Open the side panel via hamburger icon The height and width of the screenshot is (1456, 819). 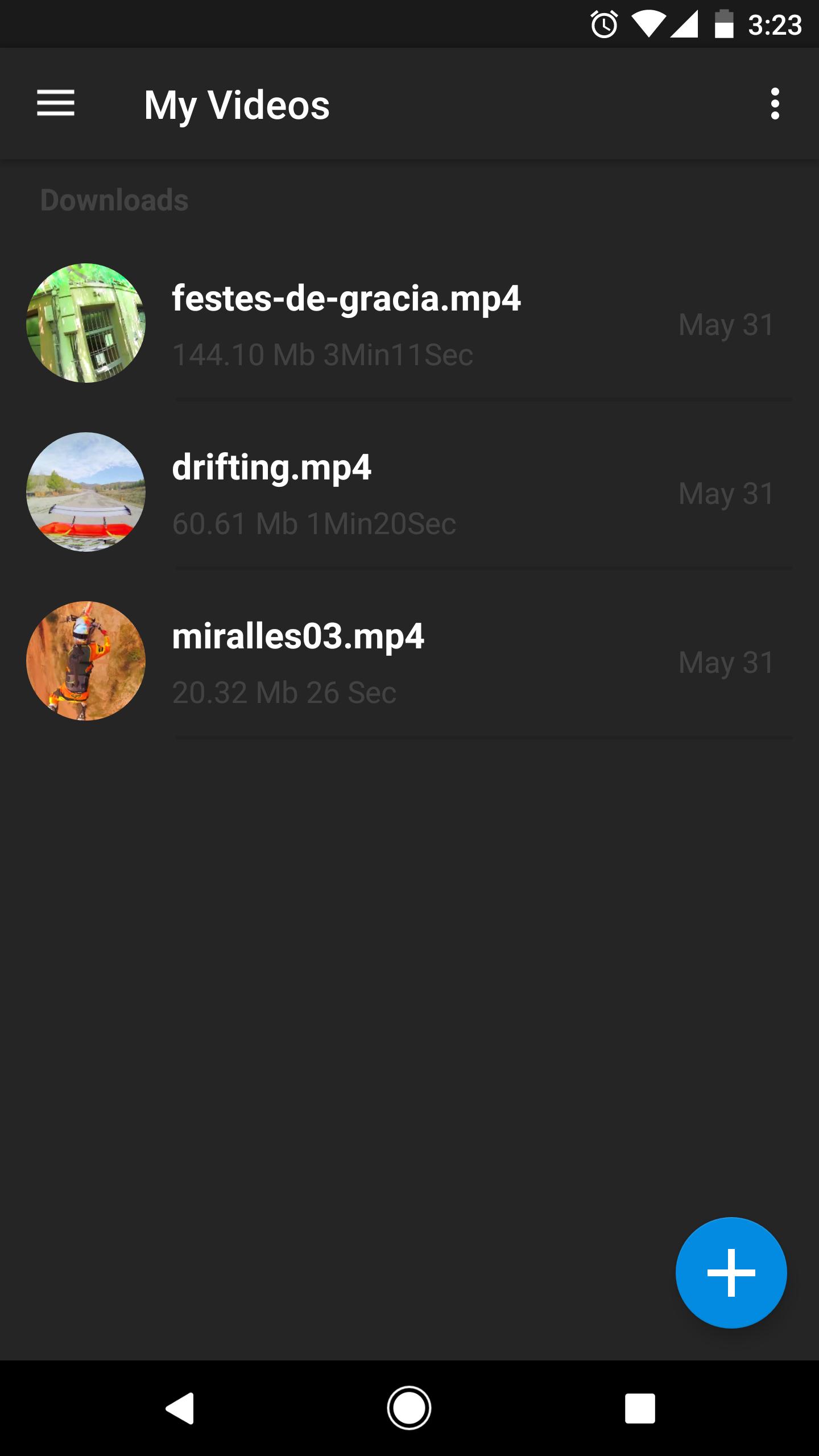coord(56,105)
